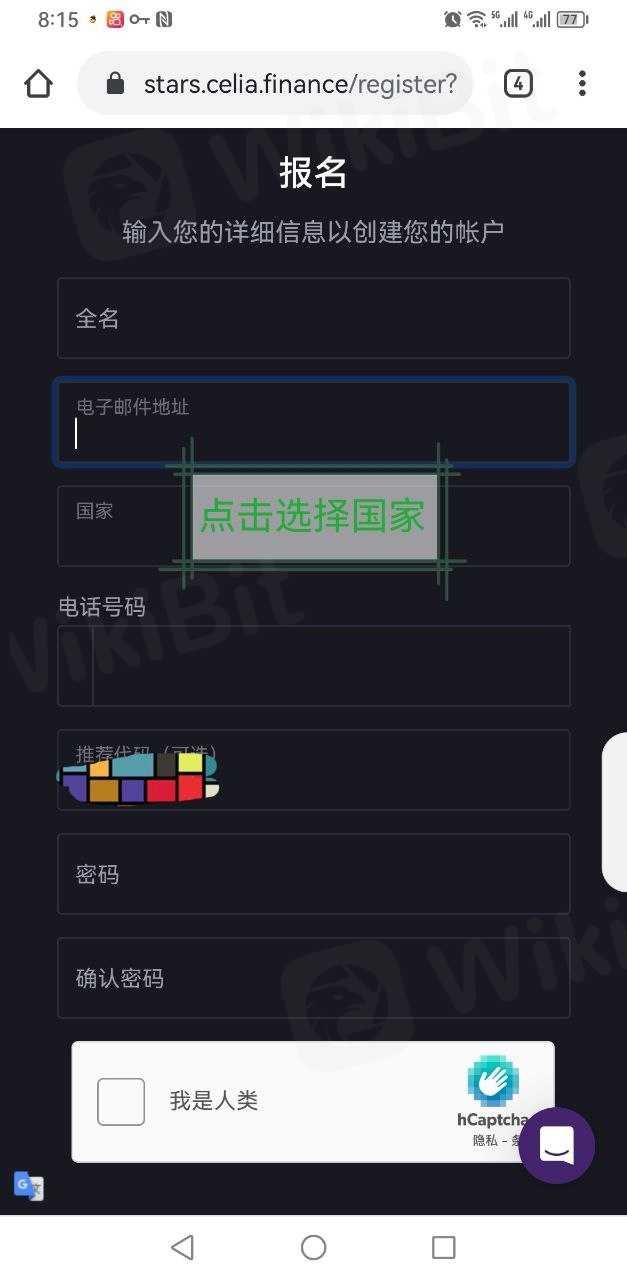Viewport: 627px width, 1280px height.
Task: Tap the 确认密码 field
Action: coord(314,978)
